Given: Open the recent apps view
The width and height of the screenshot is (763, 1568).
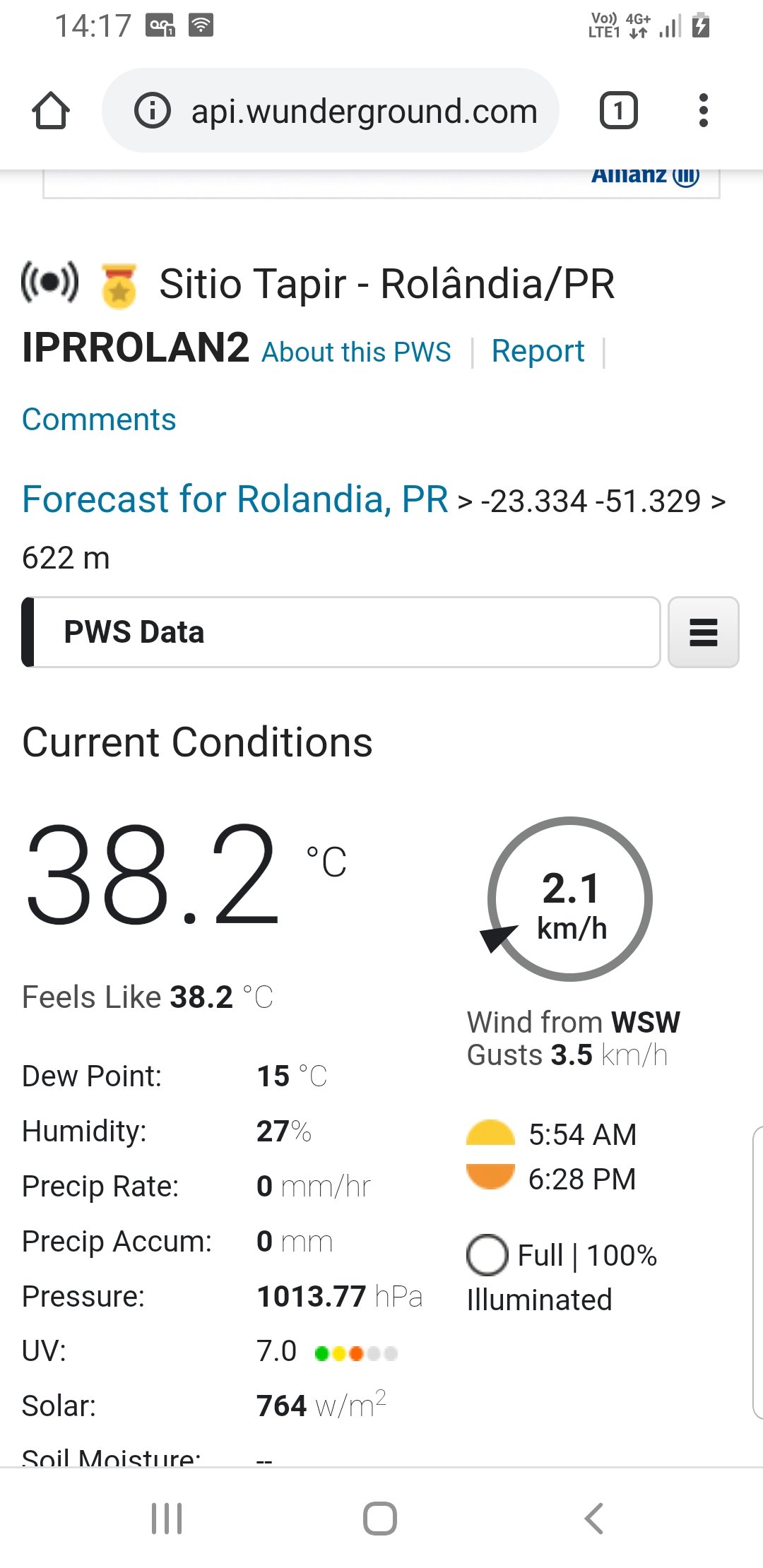Looking at the screenshot, I should pyautogui.click(x=167, y=1518).
